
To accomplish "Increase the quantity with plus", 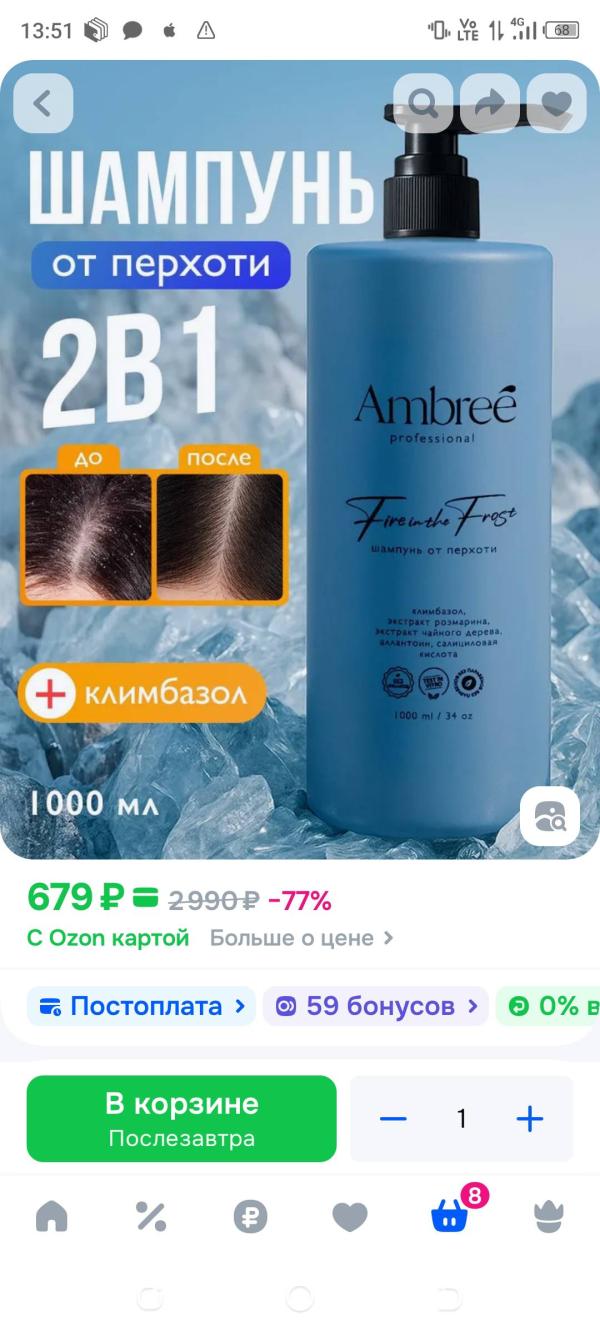I will coord(529,1119).
